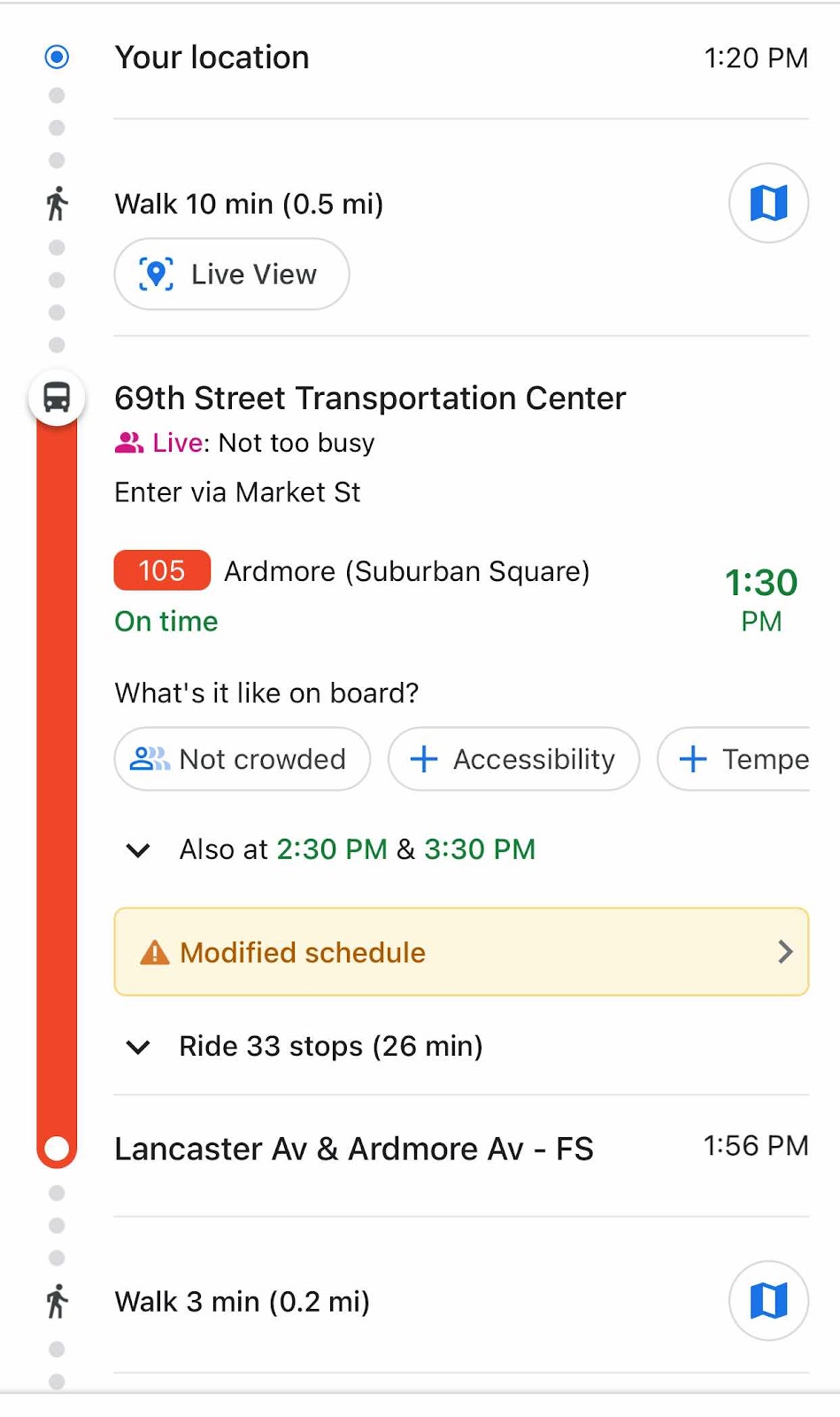Add Accessibility info for the bus
Image resolution: width=840 pixels, height=1417 pixels.
513,759
